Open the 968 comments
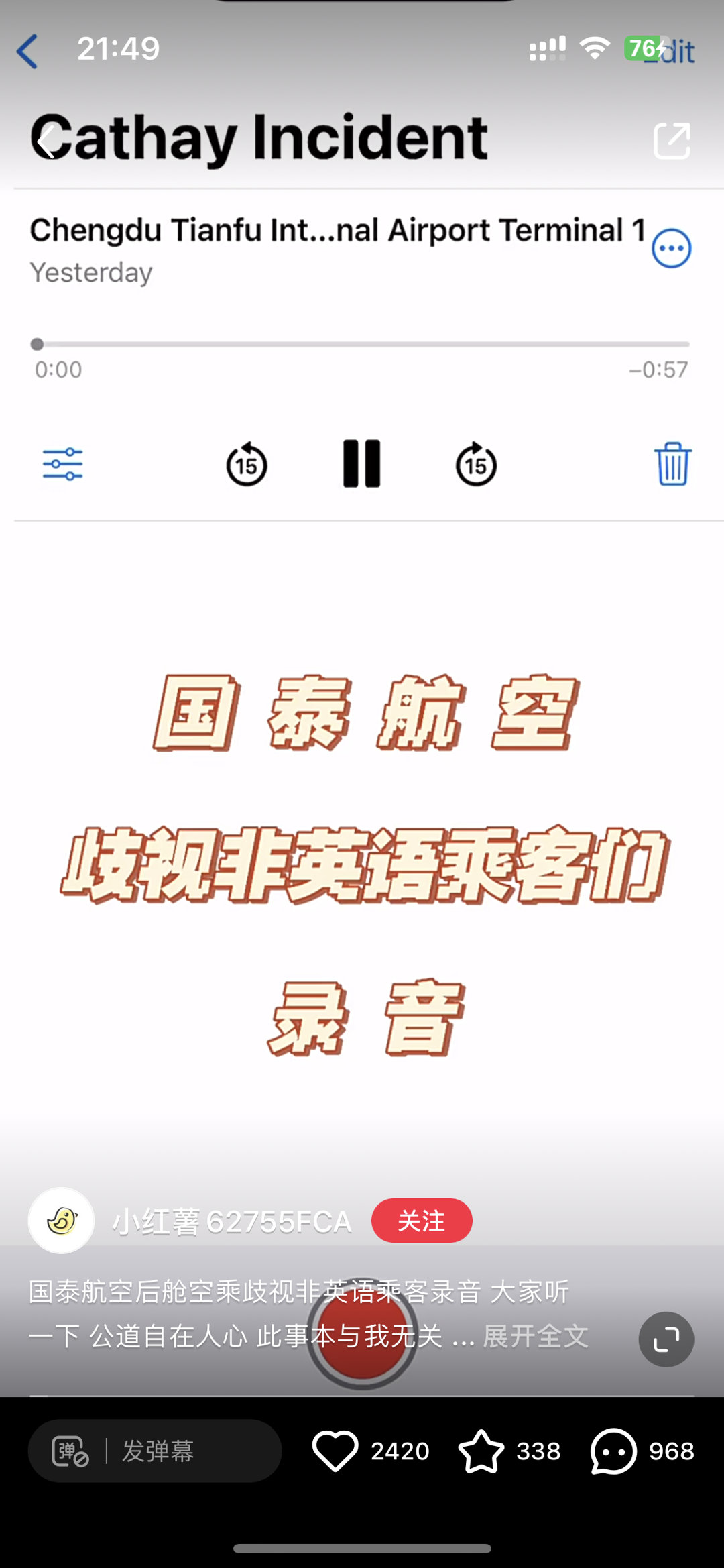This screenshot has width=724, height=1568. click(x=613, y=1451)
